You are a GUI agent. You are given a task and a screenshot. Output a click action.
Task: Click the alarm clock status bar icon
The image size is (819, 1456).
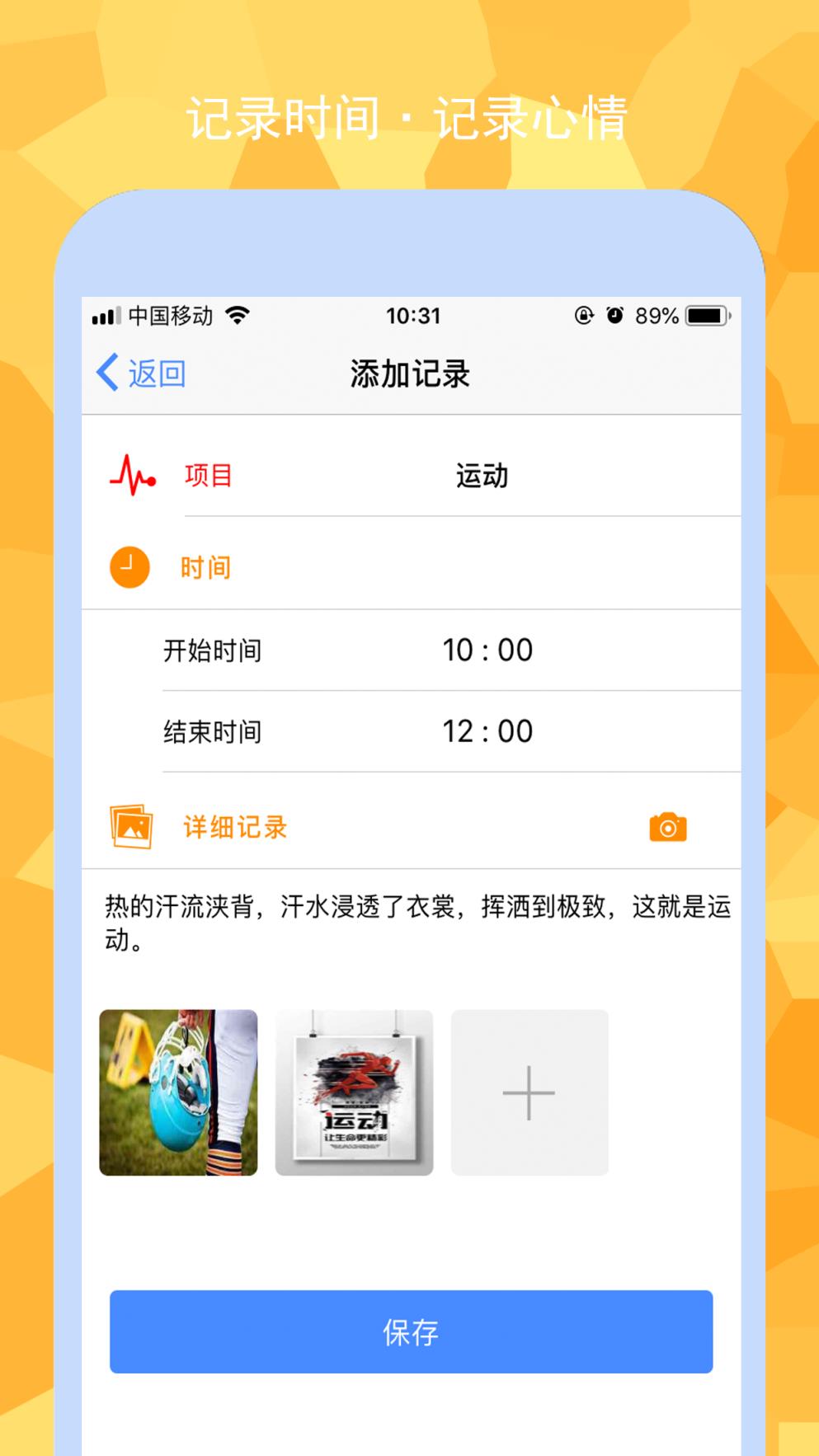click(x=613, y=316)
